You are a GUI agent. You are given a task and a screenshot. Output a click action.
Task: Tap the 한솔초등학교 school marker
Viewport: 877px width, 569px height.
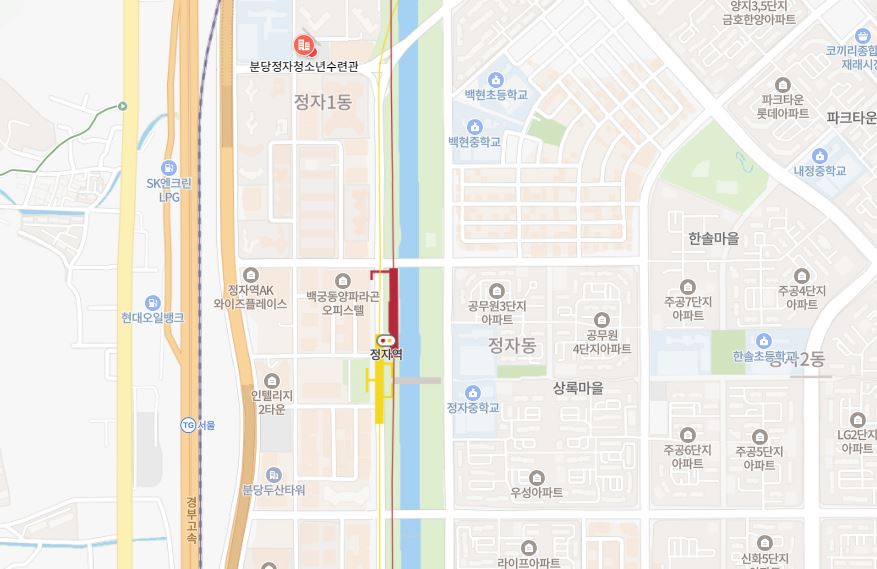(x=764, y=341)
